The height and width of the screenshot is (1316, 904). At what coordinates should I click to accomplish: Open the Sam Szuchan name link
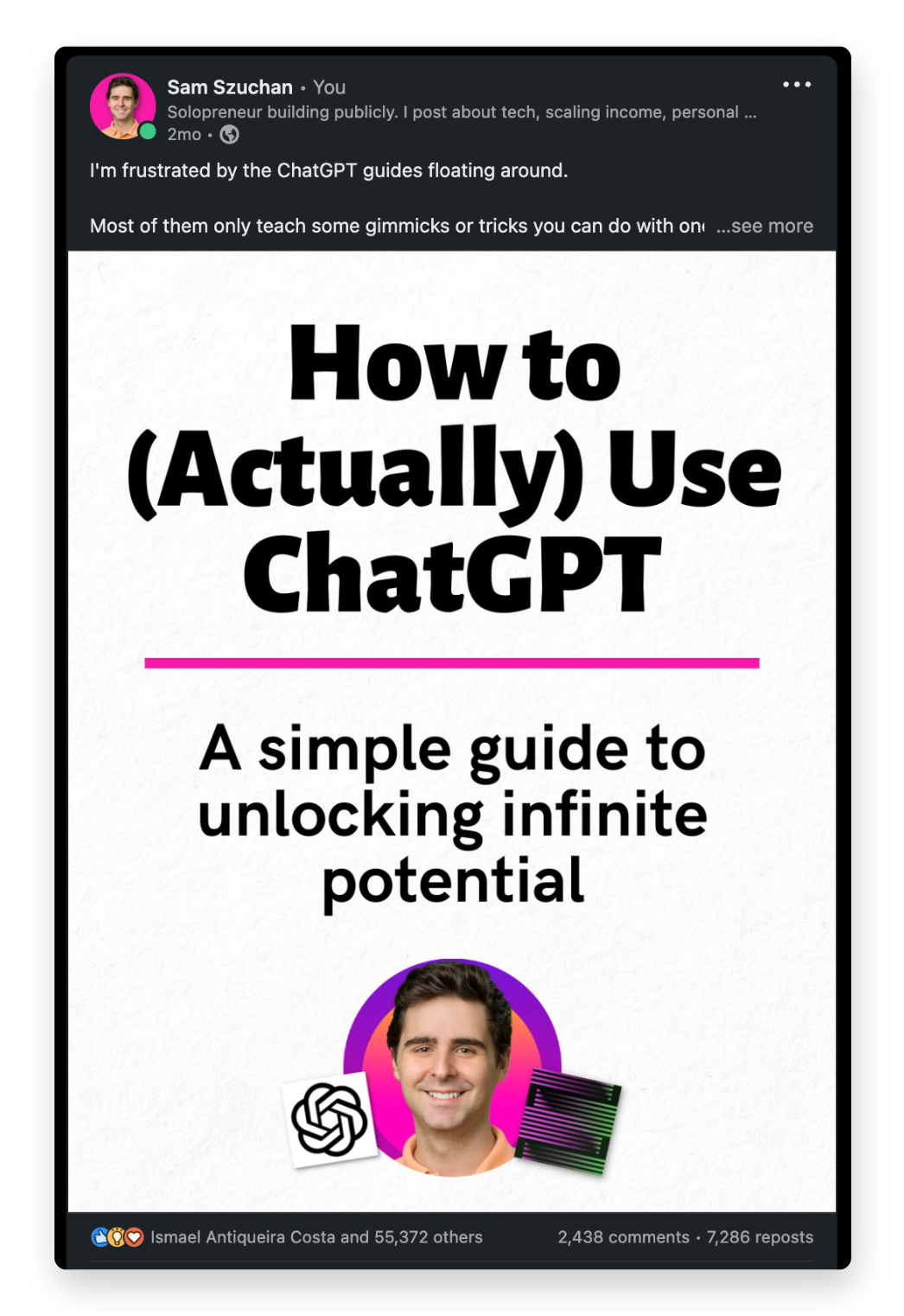point(230,87)
